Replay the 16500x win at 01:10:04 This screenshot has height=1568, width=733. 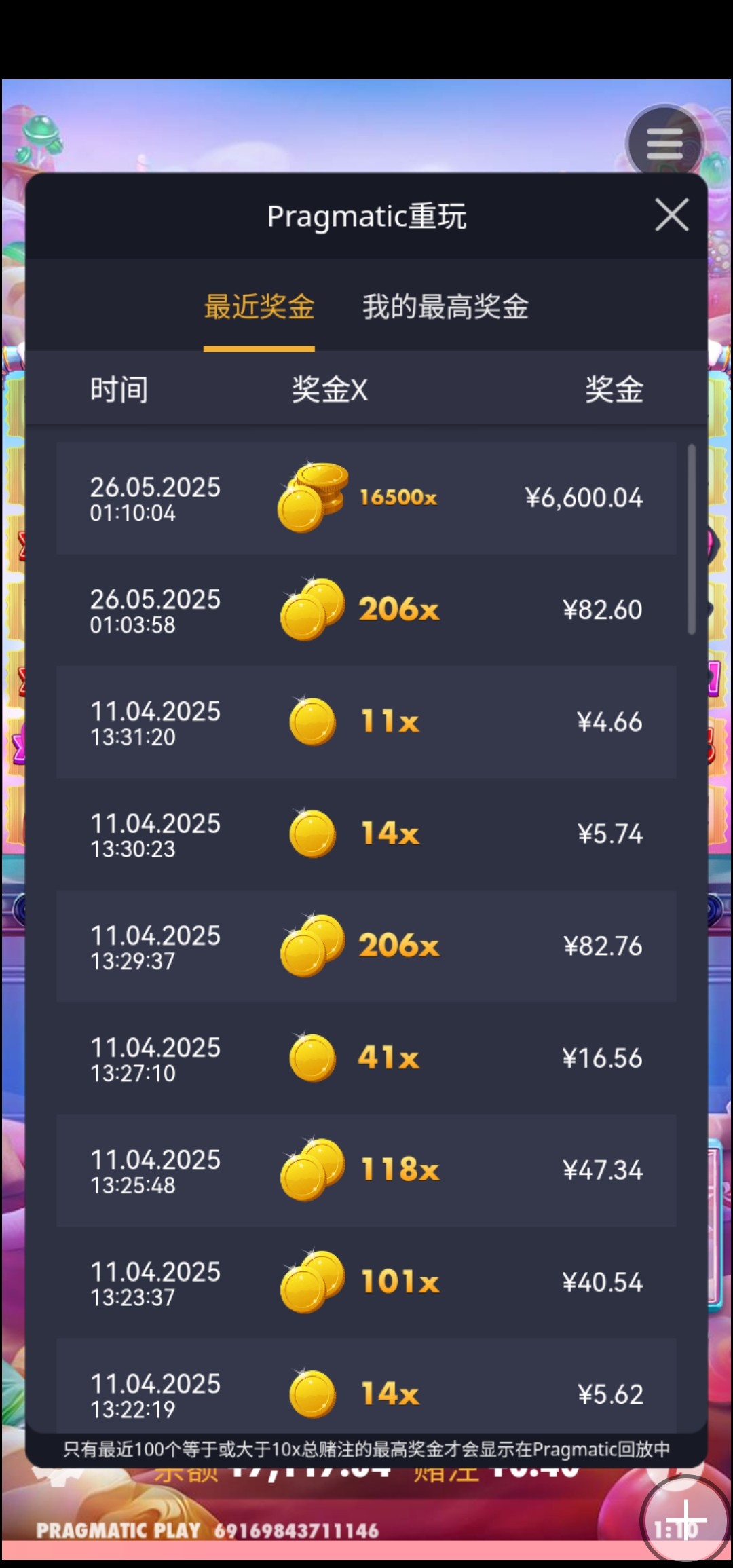point(366,498)
